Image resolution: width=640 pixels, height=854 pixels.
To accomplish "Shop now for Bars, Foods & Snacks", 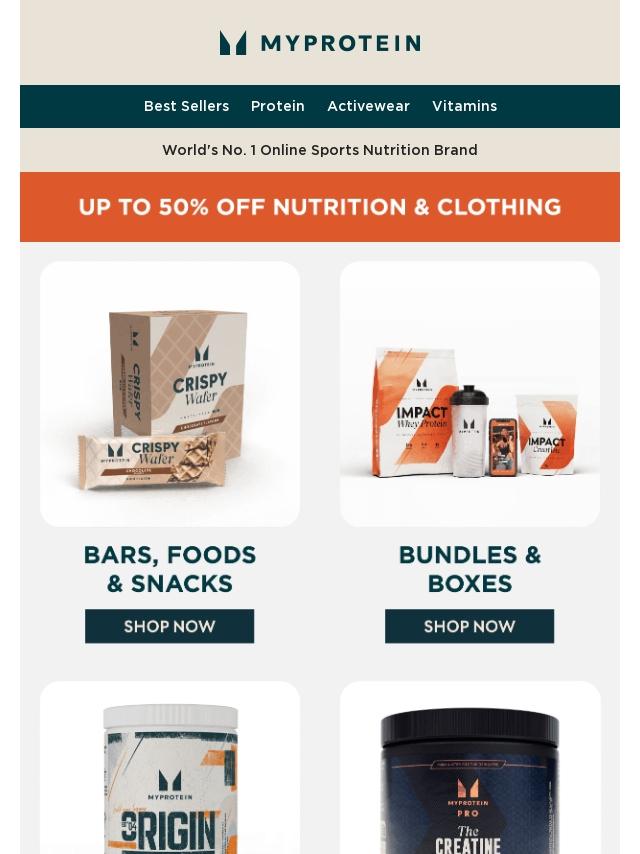I will [170, 626].
